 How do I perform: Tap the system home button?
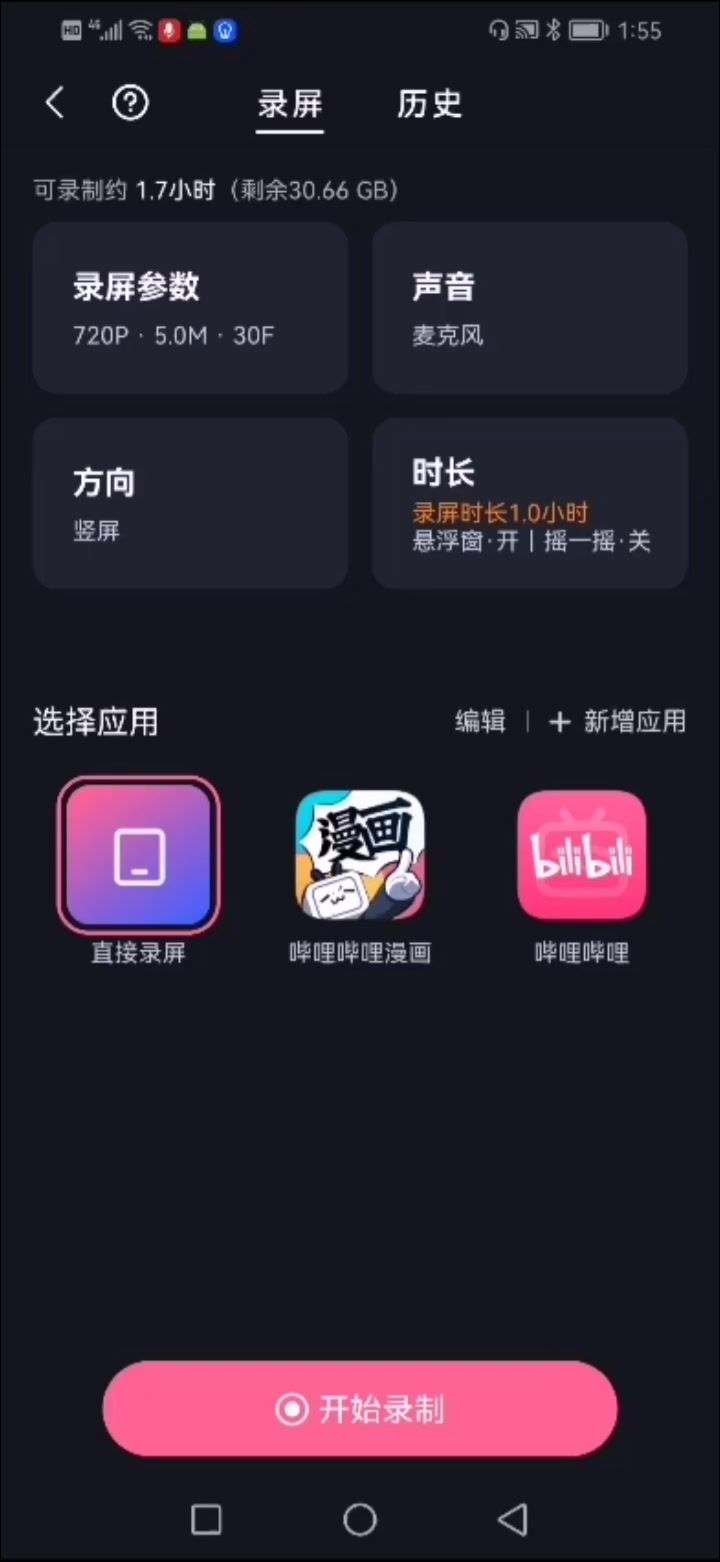click(360, 1520)
